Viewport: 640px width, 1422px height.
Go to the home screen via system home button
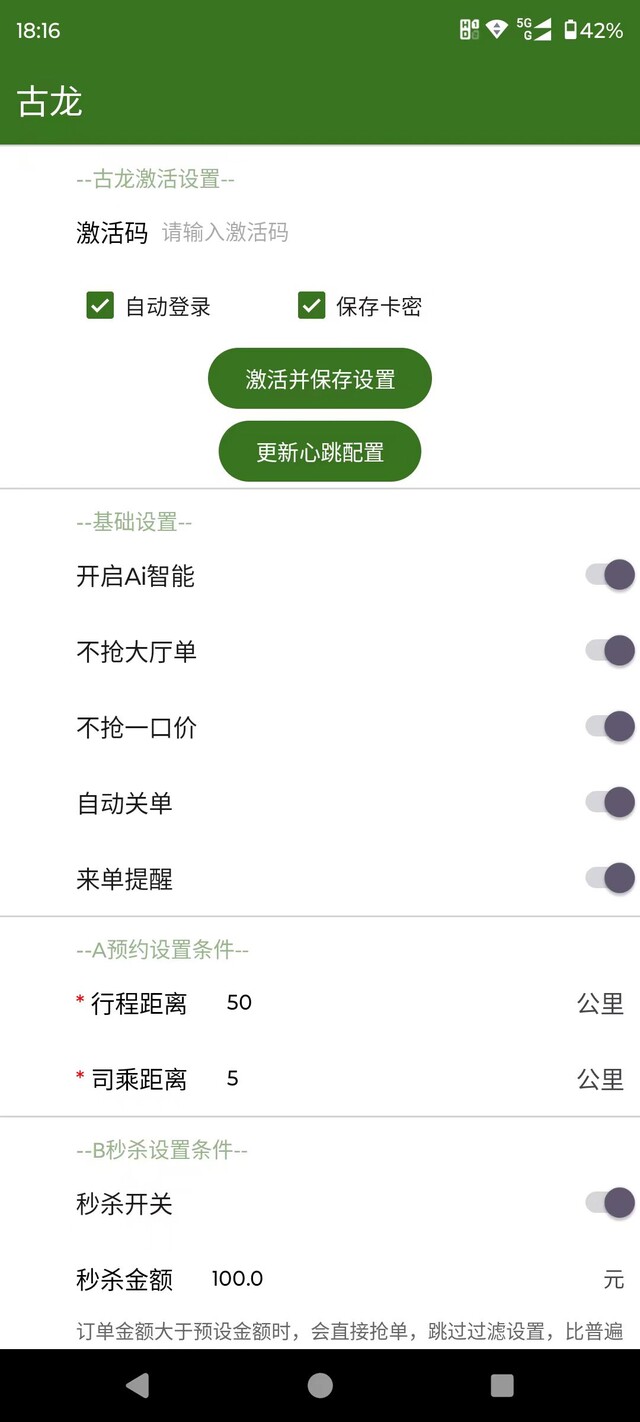[x=320, y=1385]
